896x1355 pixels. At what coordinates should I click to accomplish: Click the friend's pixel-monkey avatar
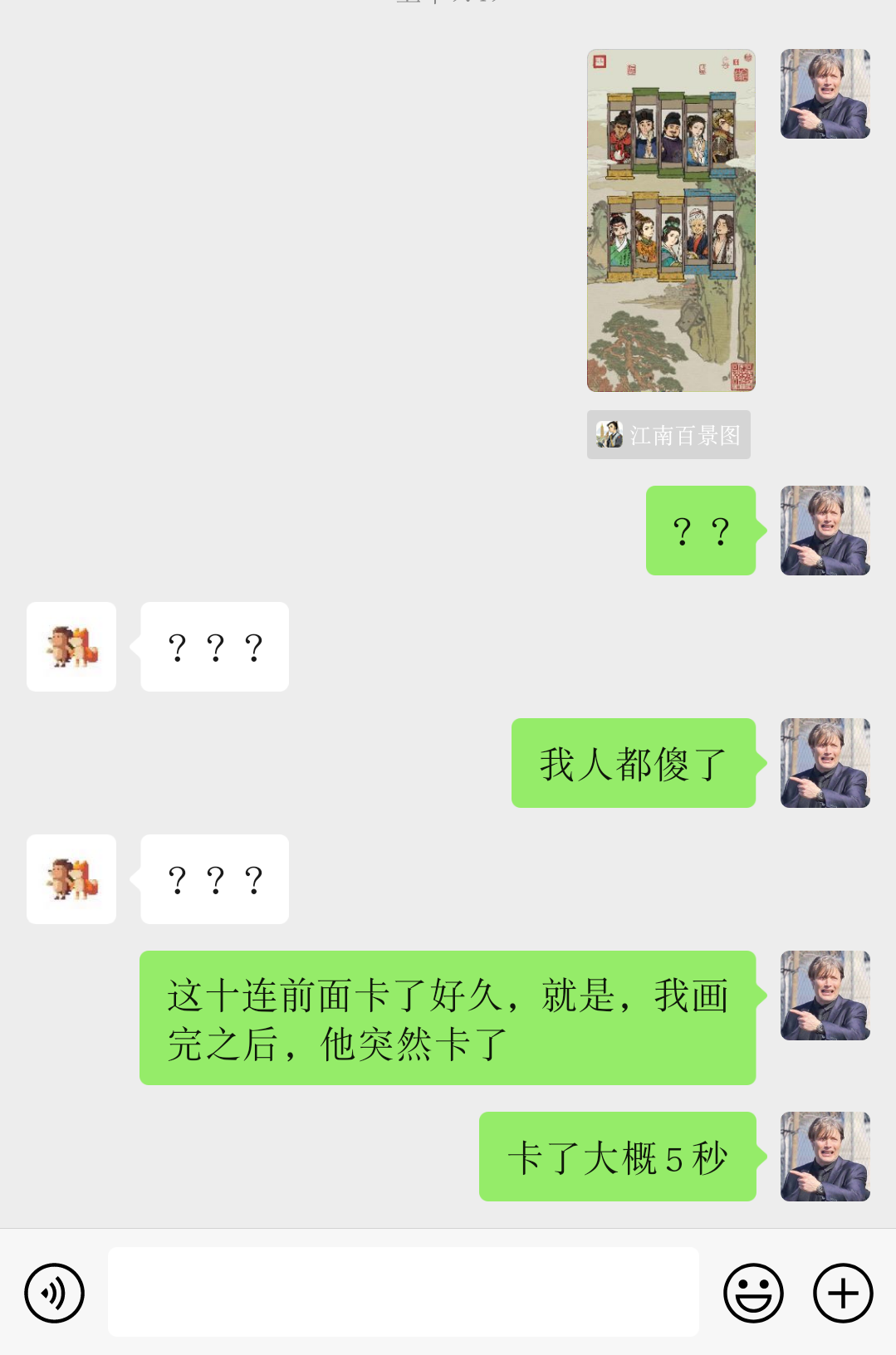(71, 646)
